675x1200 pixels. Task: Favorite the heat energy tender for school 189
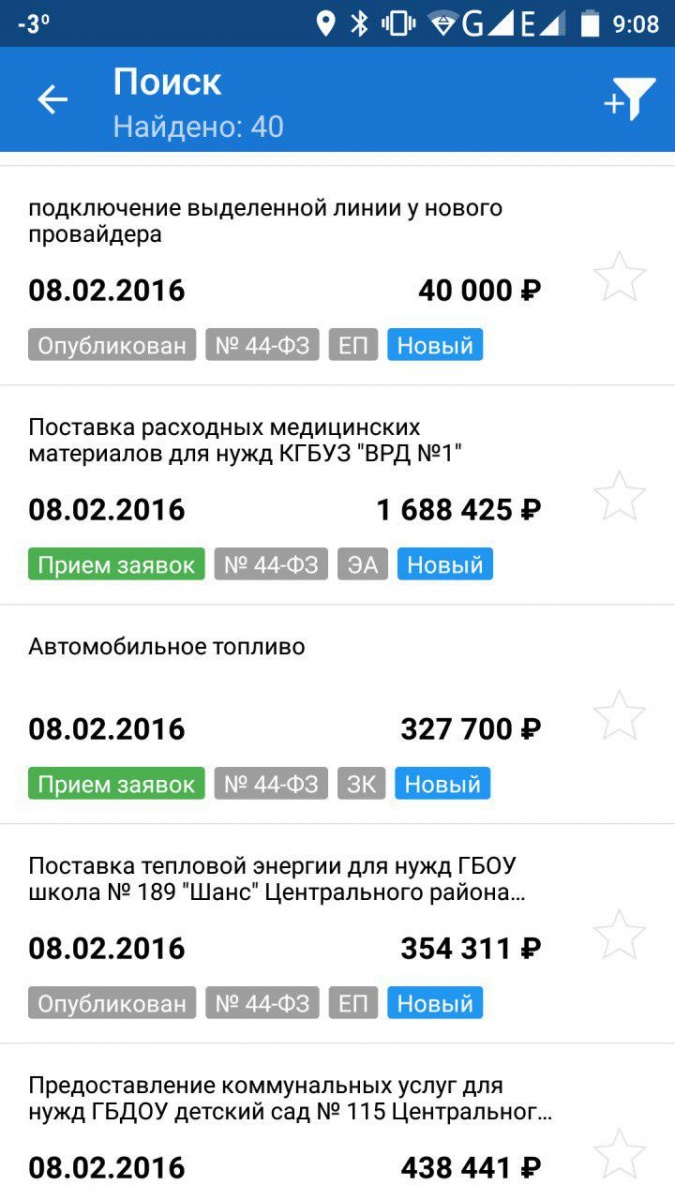tap(620, 934)
